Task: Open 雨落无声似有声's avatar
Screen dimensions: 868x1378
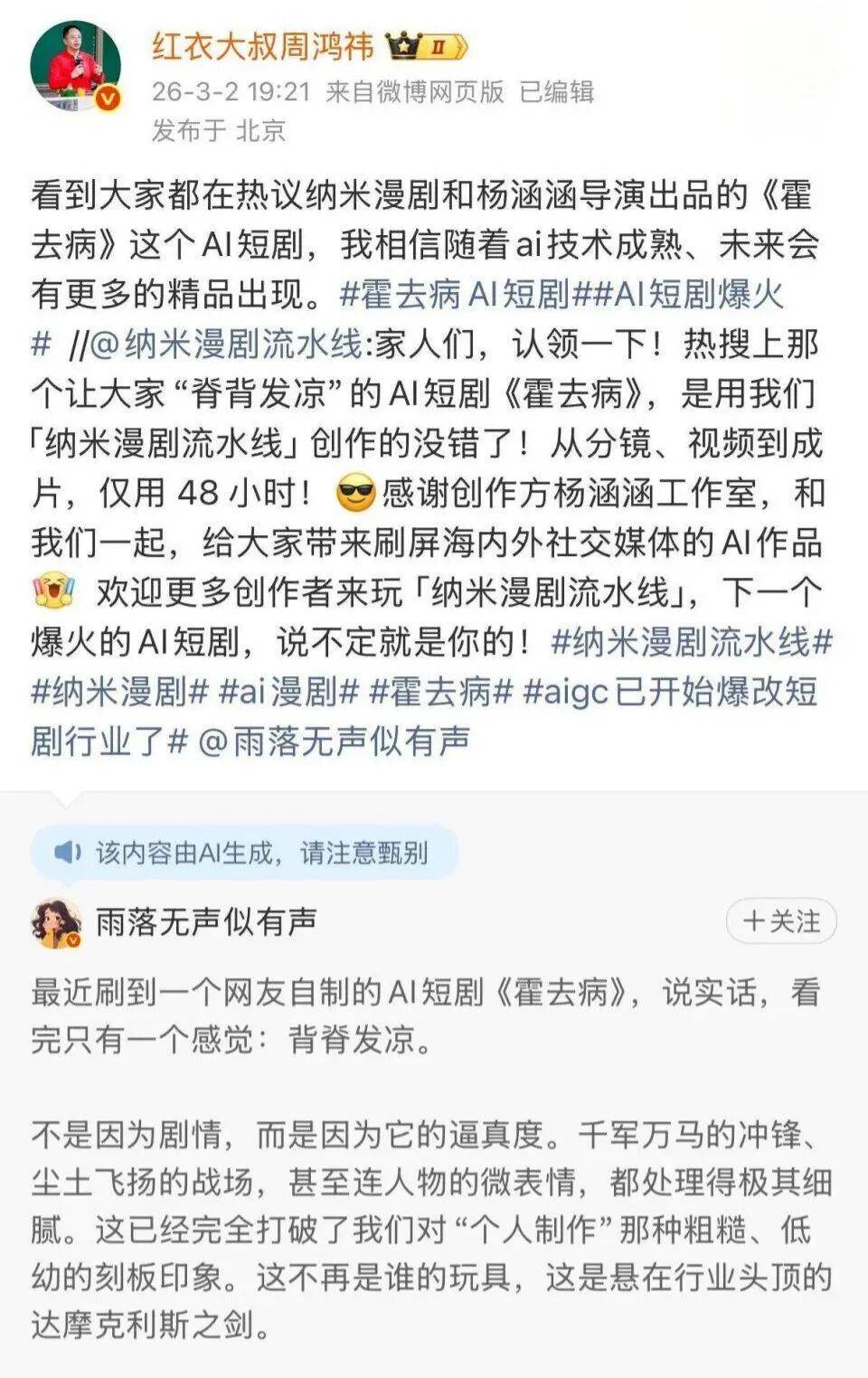Action: click(x=56, y=923)
